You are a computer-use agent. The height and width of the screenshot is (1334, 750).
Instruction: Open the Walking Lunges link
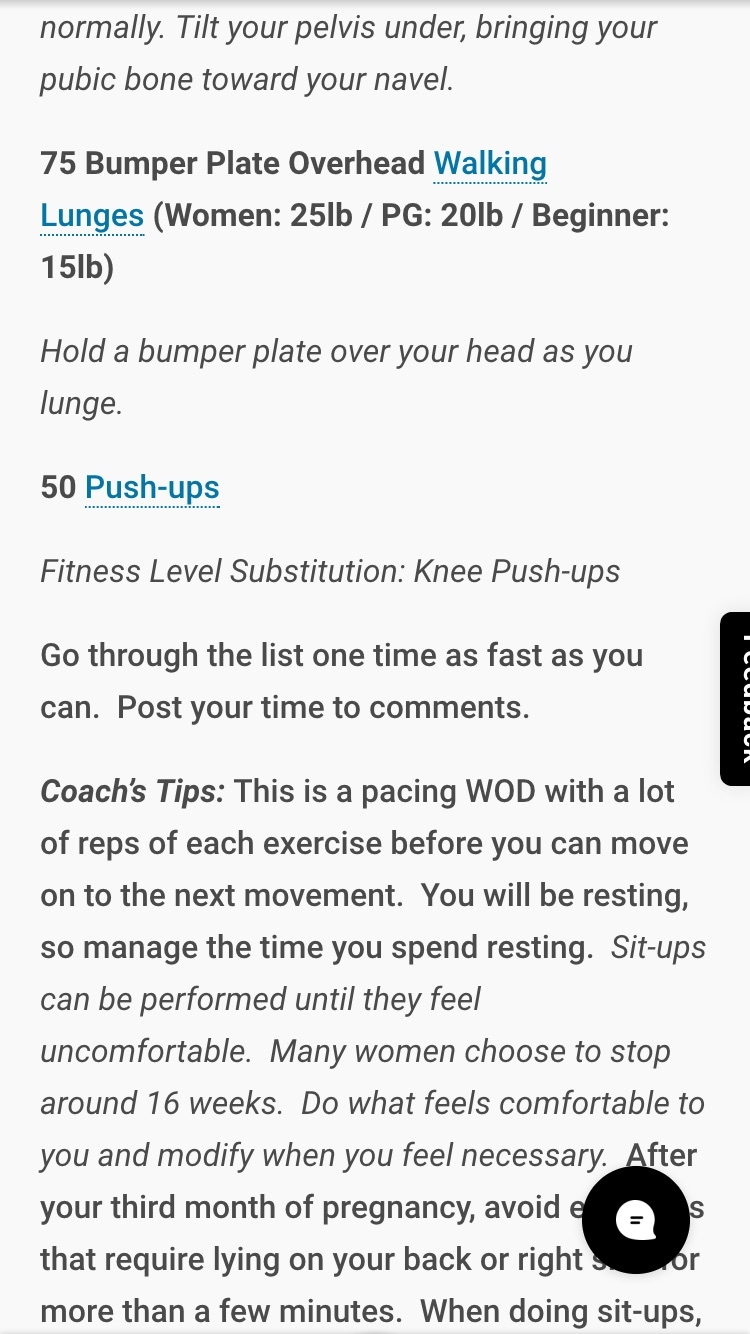pos(490,163)
